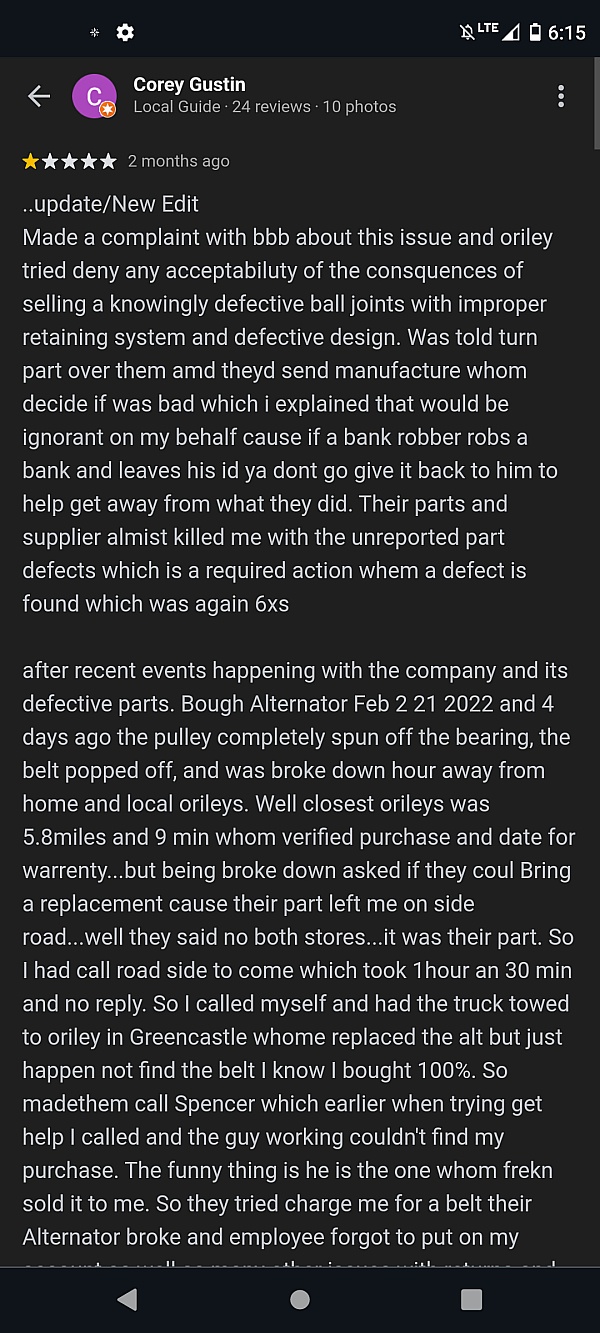Go back using the top-left arrow
600x1333 pixels.
pos(39,96)
